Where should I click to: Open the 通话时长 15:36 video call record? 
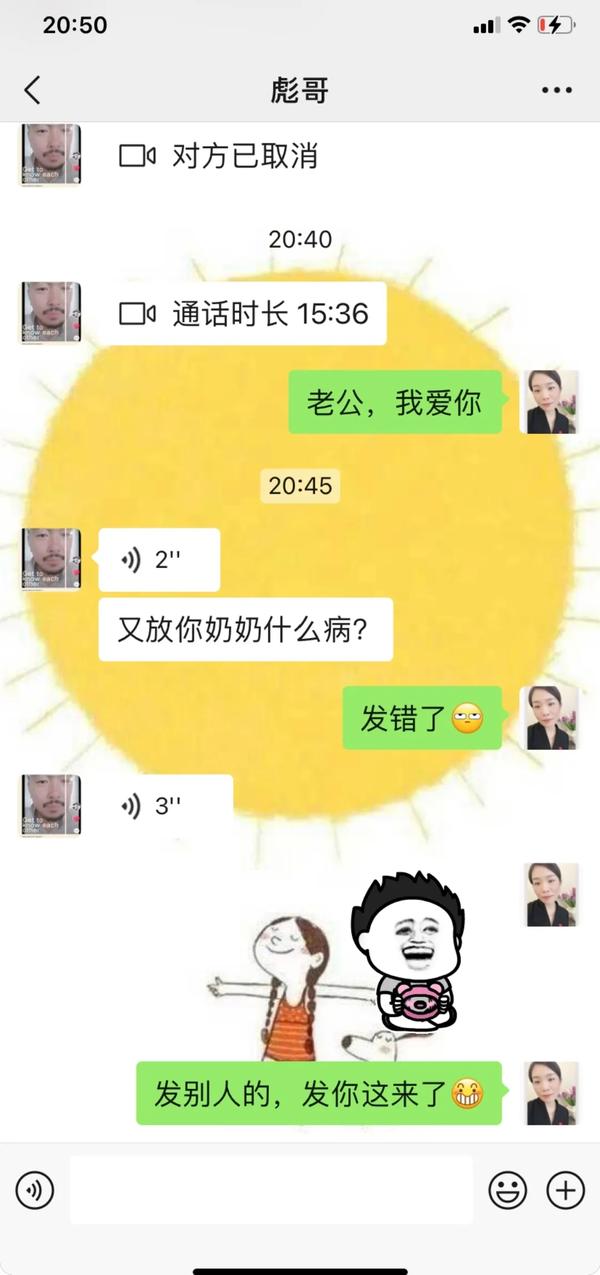242,314
